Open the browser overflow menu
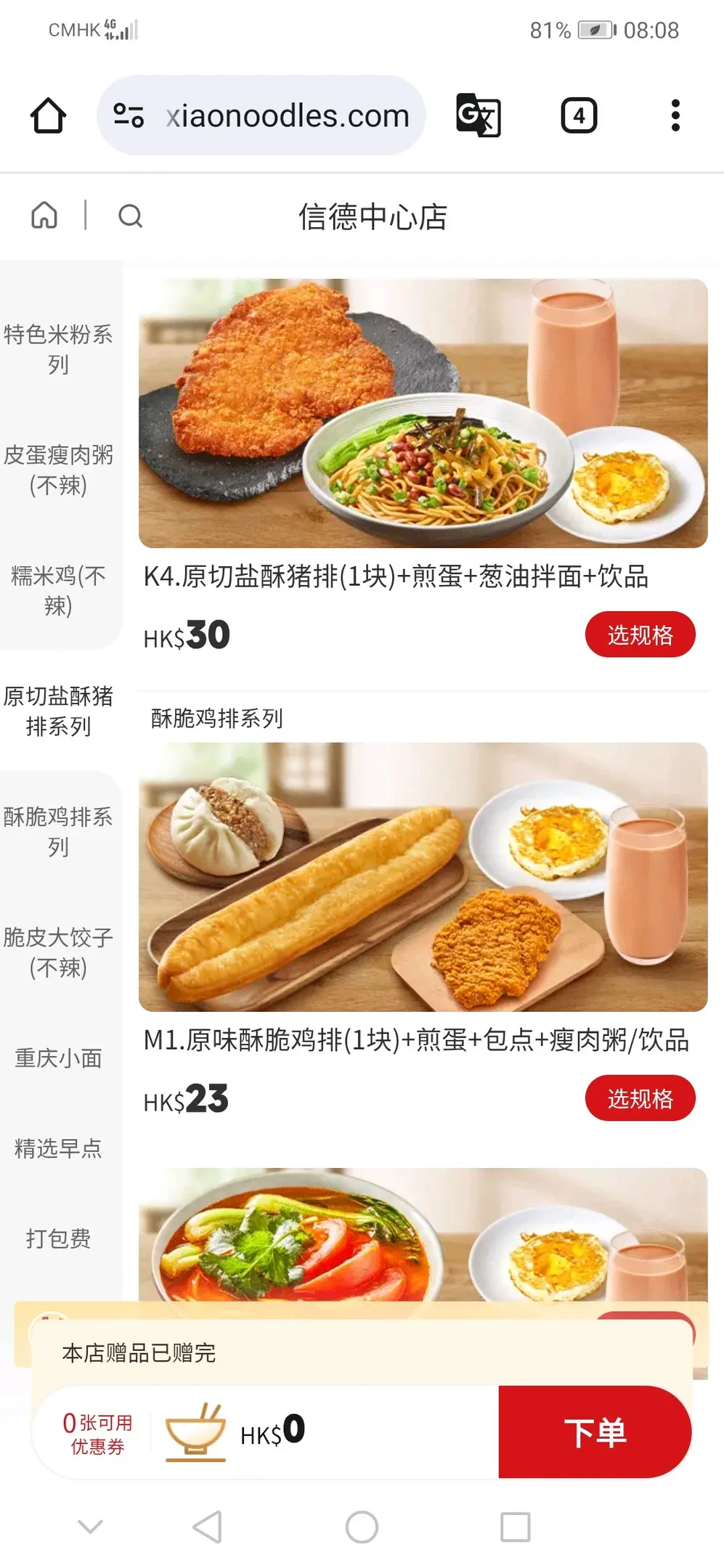The height and width of the screenshot is (1568, 724). 675,115
